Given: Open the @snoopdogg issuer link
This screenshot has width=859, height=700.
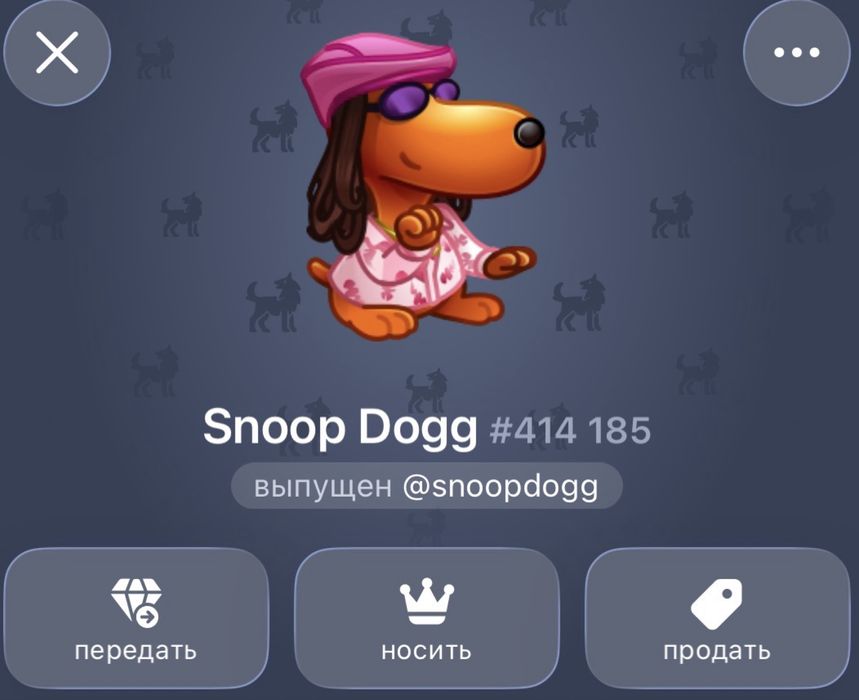Looking at the screenshot, I should tap(499, 487).
